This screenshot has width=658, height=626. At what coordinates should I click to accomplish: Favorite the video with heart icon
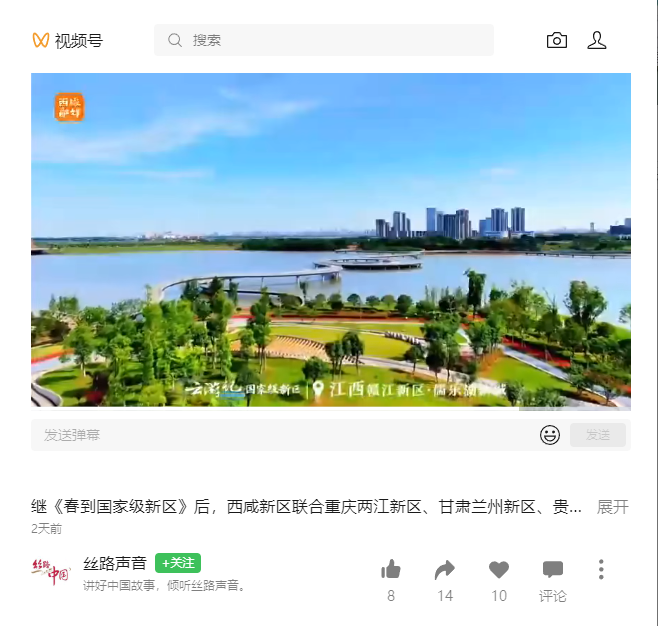[499, 570]
